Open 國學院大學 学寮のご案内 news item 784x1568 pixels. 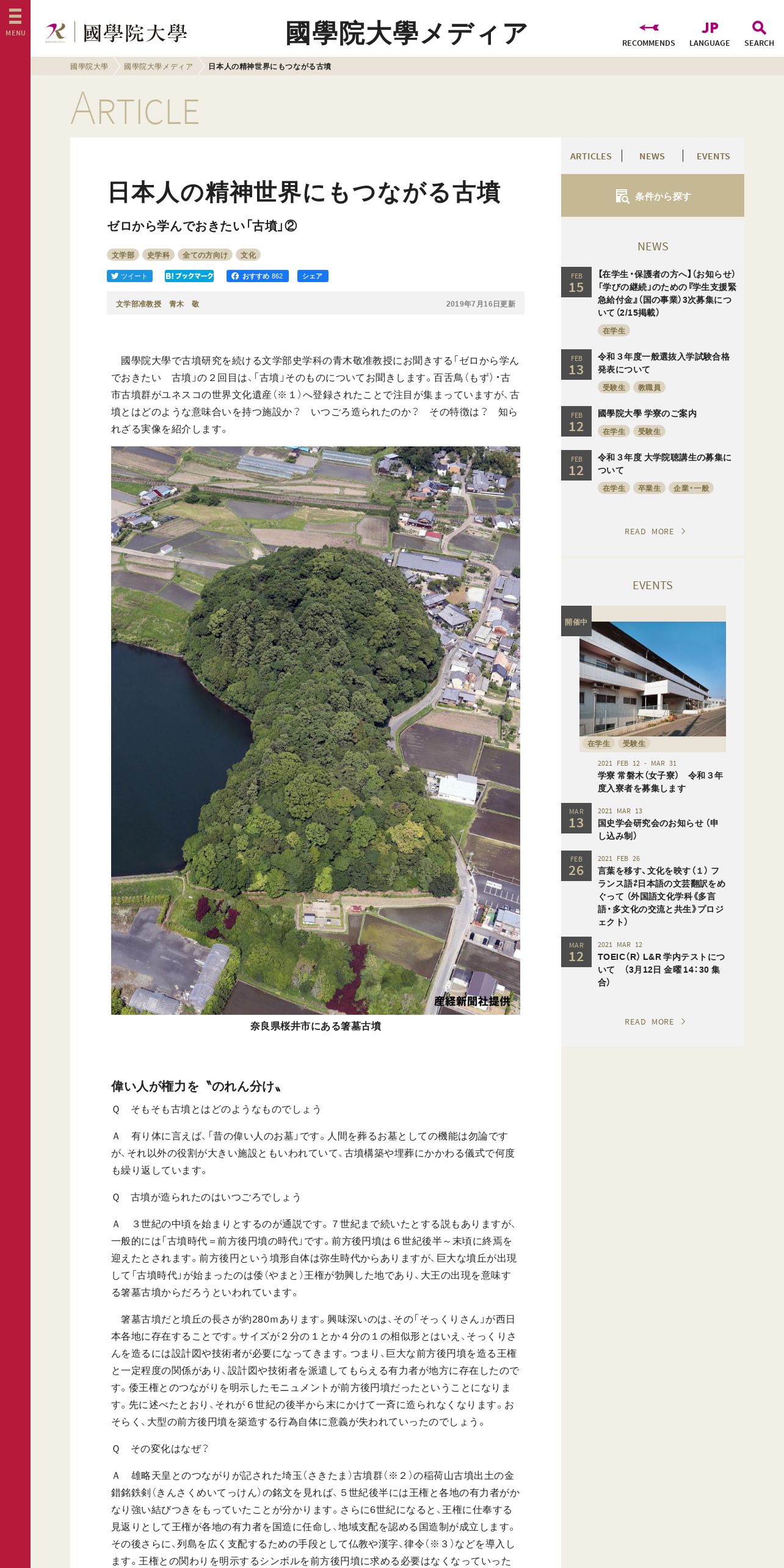[647, 413]
